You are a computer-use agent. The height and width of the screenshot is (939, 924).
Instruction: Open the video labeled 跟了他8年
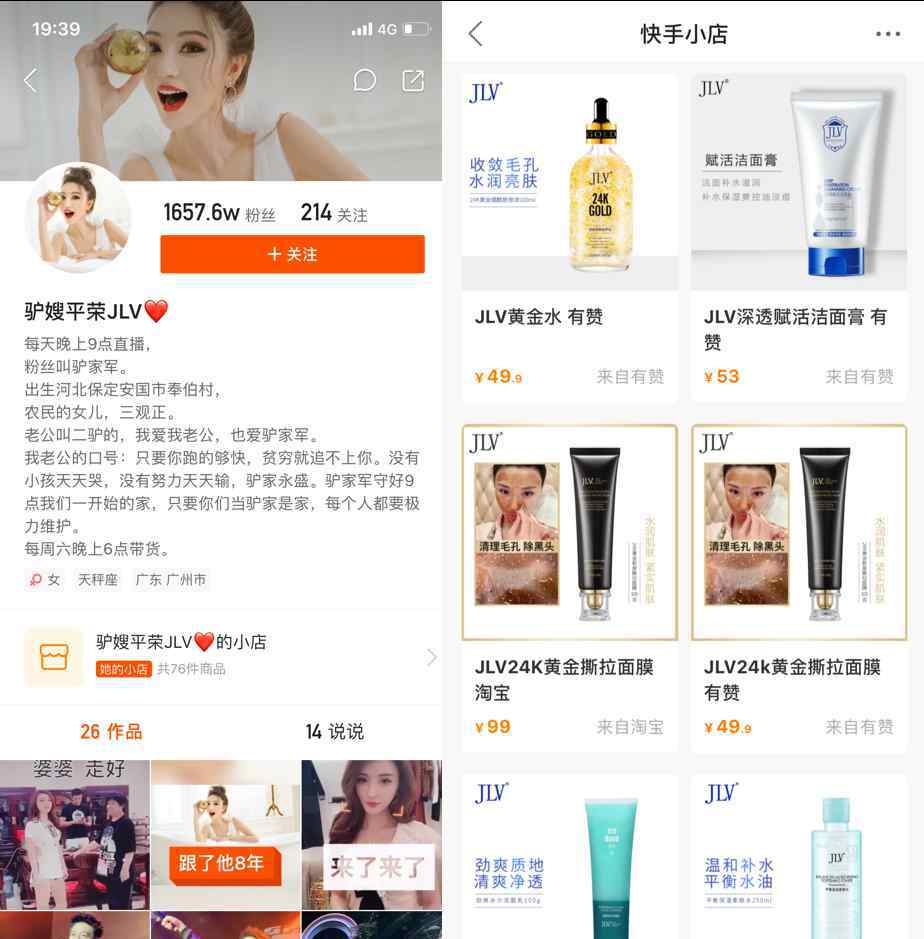tap(225, 835)
